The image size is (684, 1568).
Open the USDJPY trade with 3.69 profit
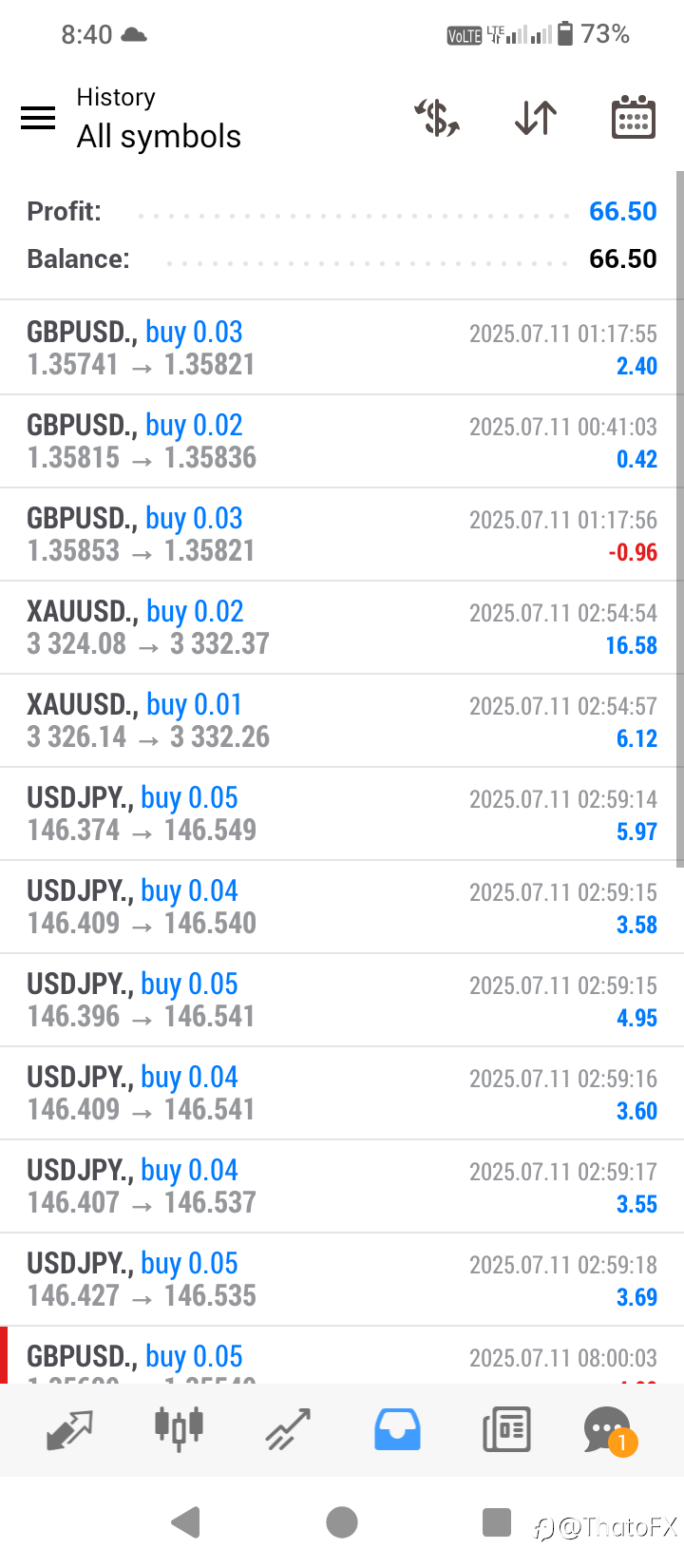342,1280
